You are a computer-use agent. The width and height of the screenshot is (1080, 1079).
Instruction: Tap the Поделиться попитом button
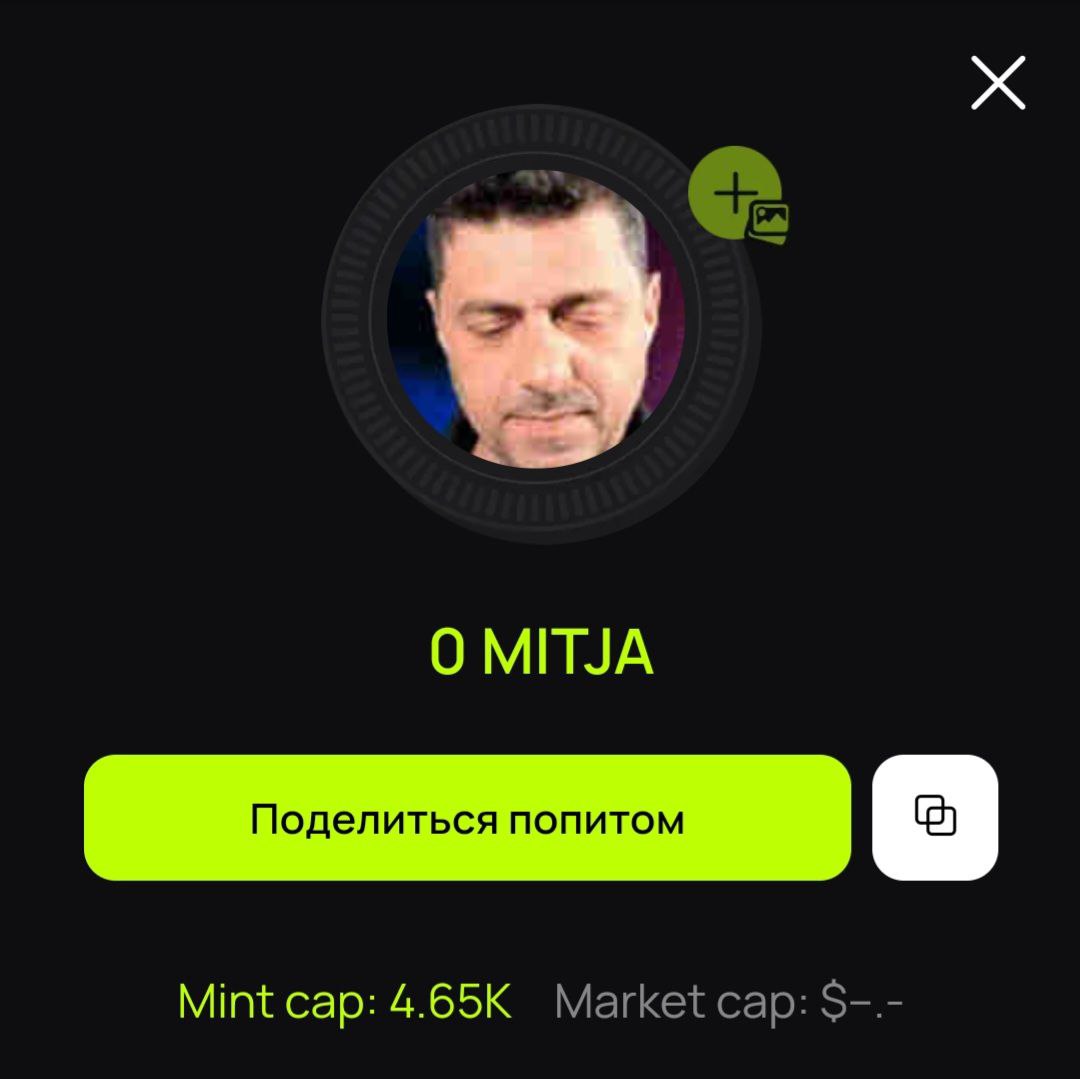click(467, 818)
